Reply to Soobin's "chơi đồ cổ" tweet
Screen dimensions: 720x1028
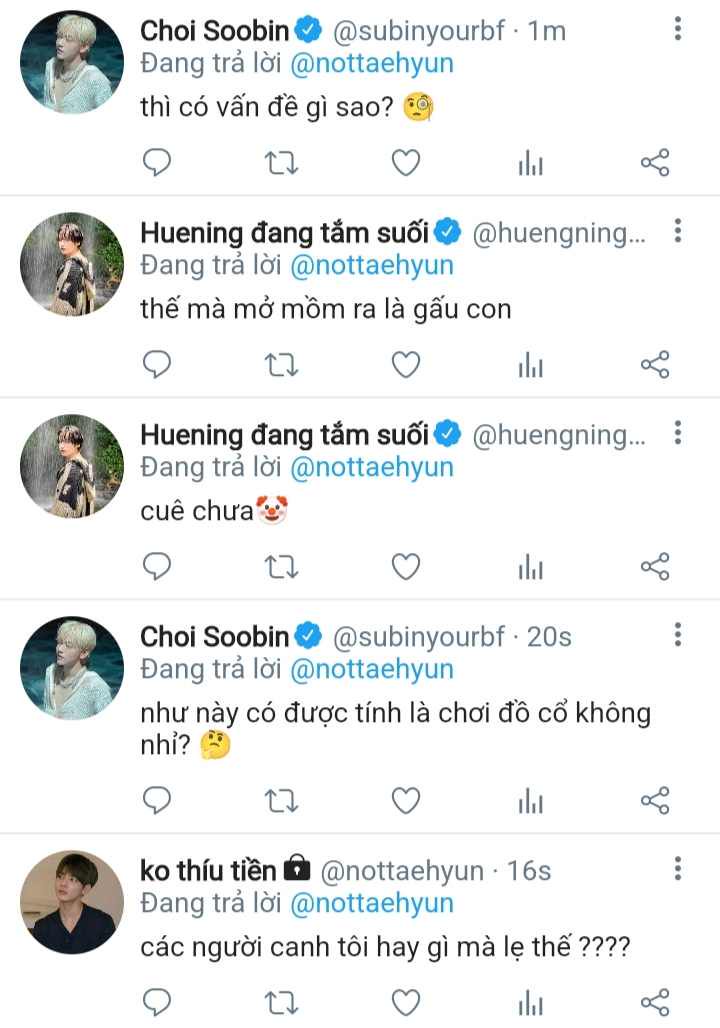pos(157,800)
